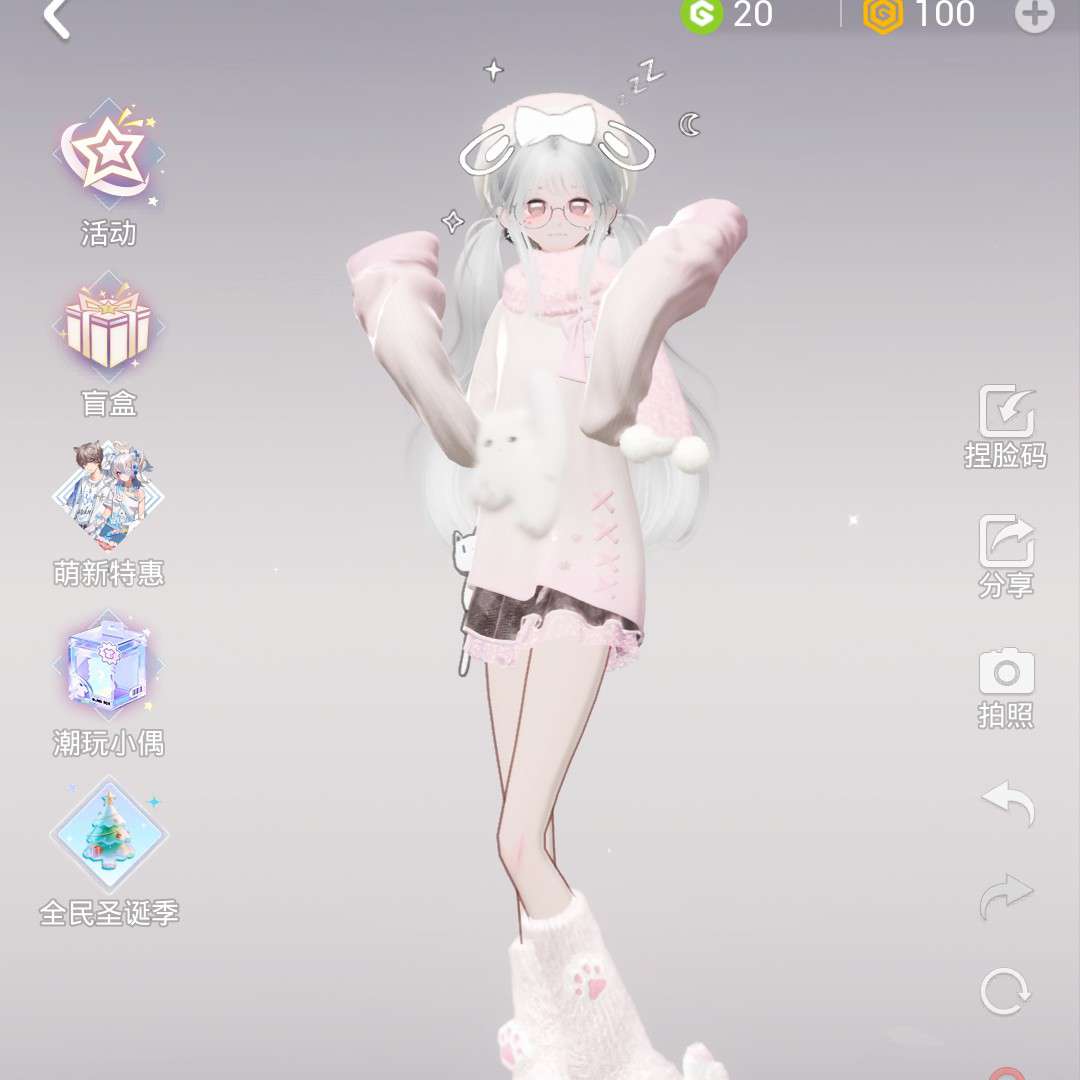The image size is (1080, 1080).
Task: Add more coins with the plus button
Action: [1034, 15]
